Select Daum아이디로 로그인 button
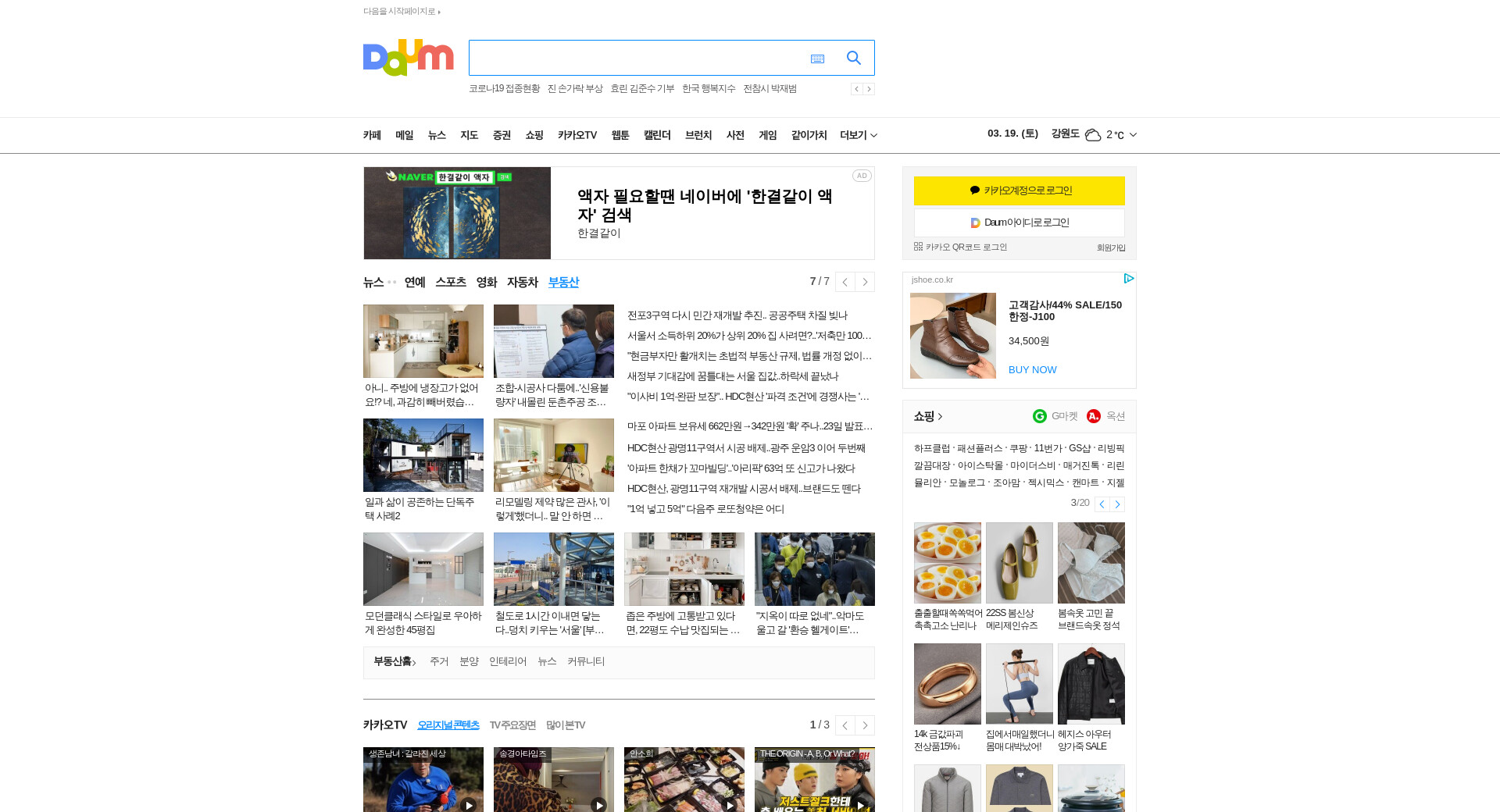This screenshot has width=1500, height=812. click(1019, 223)
